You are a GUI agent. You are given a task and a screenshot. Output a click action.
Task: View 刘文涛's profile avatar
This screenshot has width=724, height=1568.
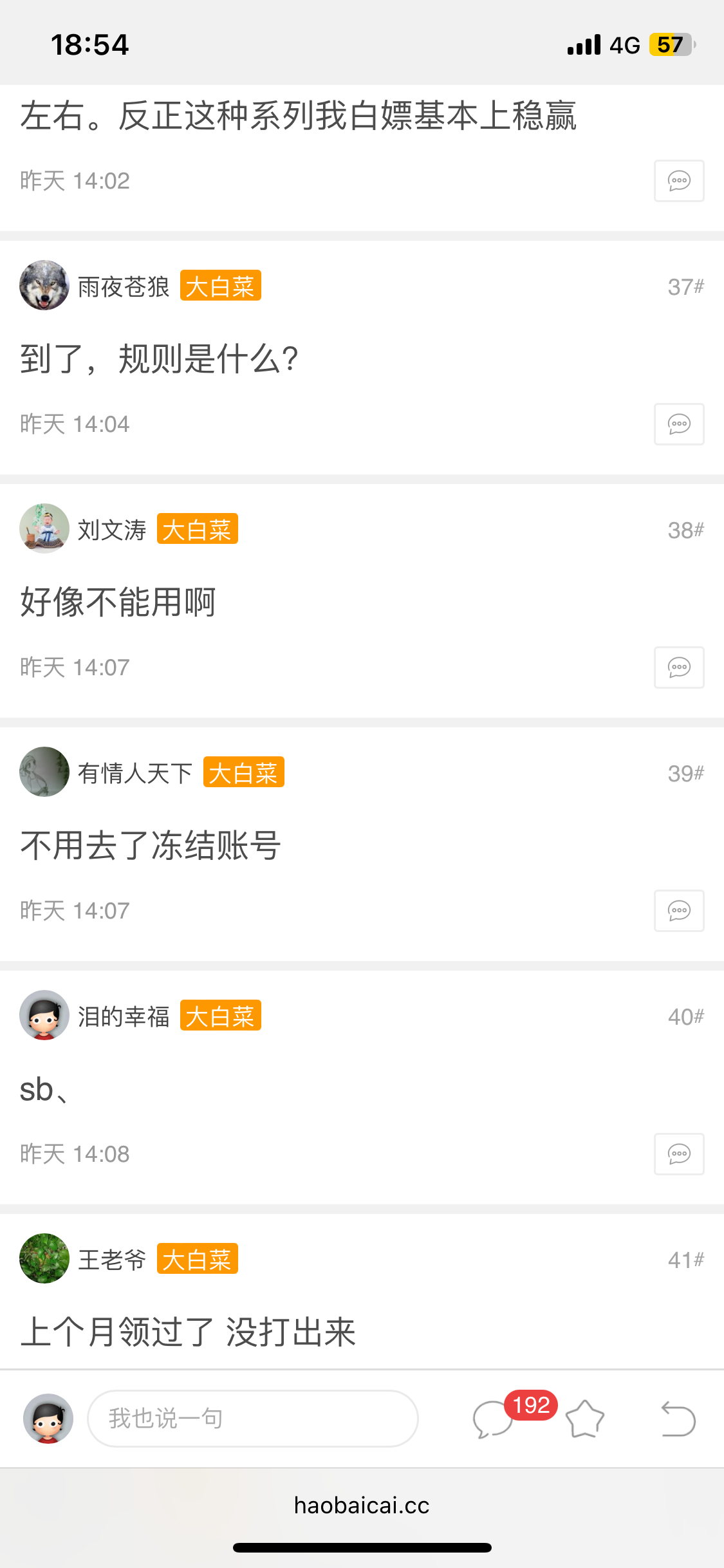(x=44, y=528)
